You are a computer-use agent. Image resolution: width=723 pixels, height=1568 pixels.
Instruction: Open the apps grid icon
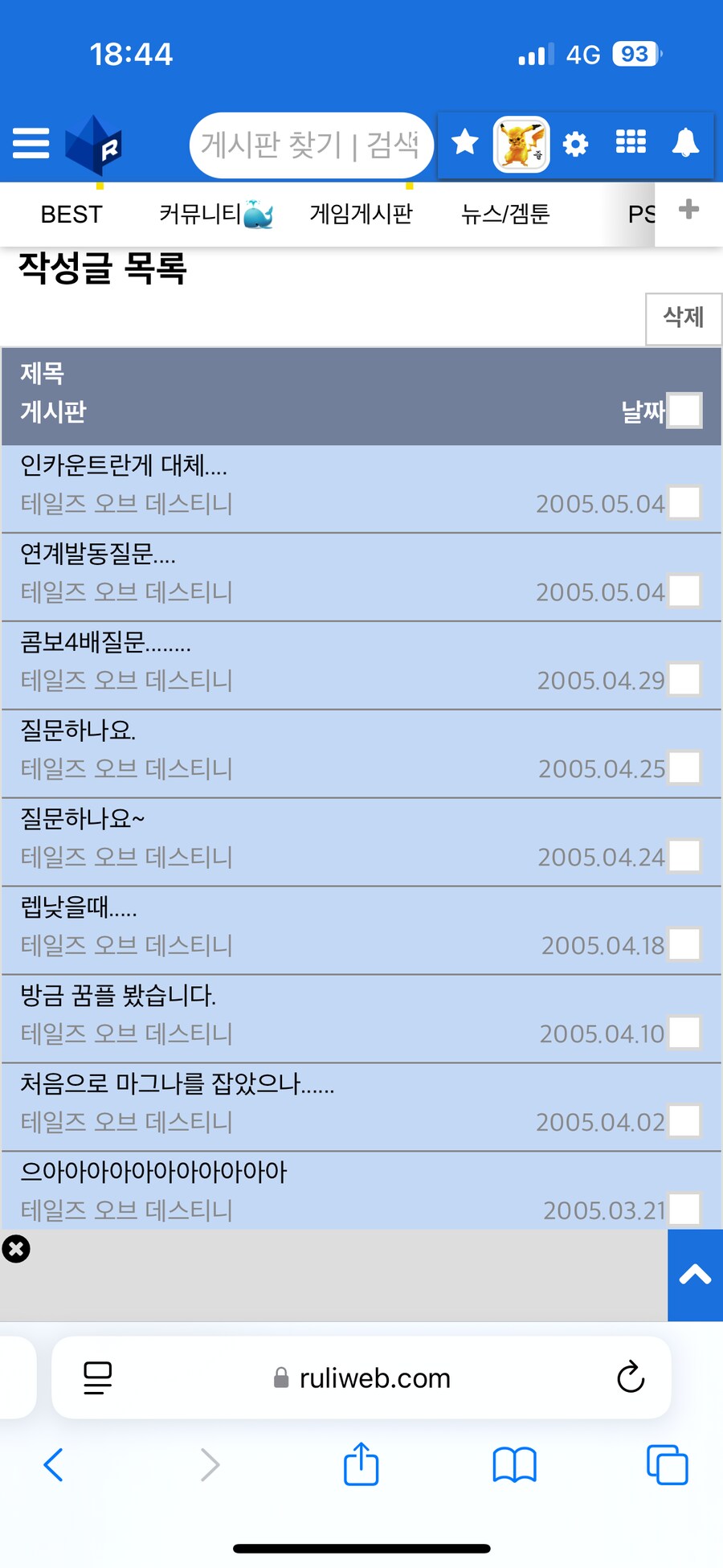(x=631, y=143)
